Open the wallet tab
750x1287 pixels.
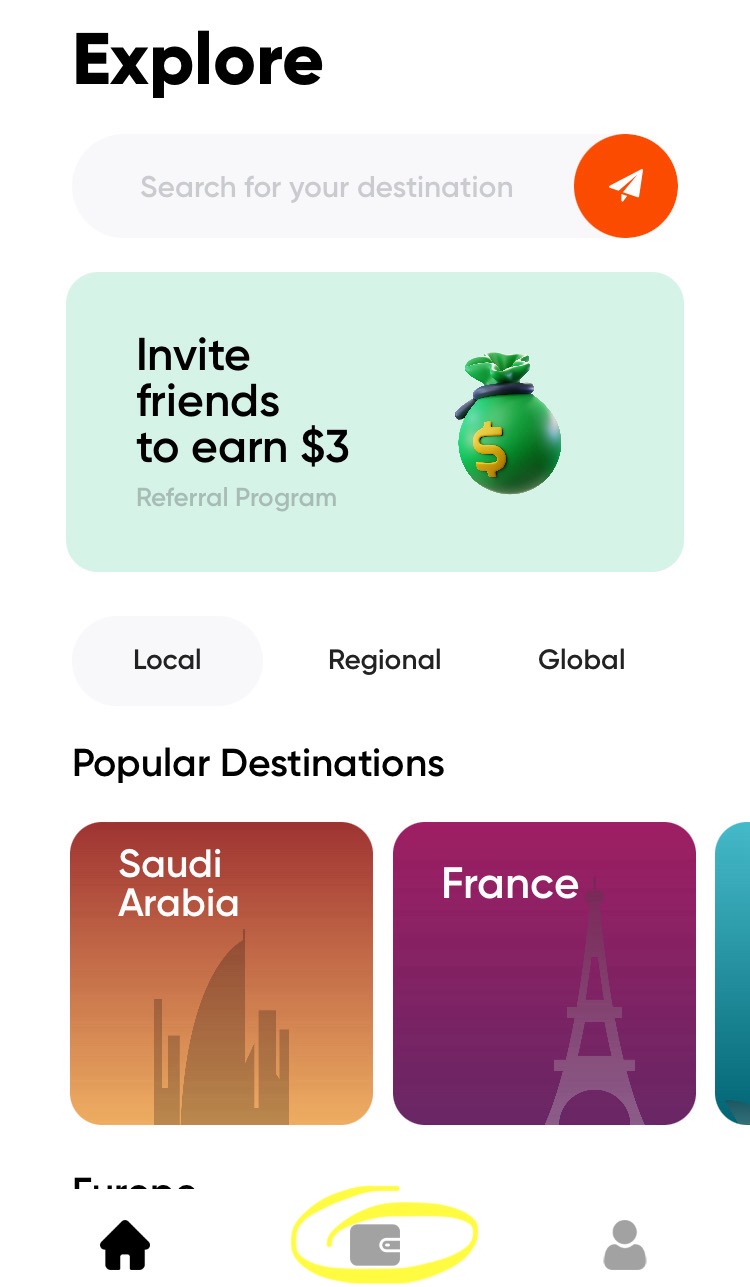[375, 1246]
